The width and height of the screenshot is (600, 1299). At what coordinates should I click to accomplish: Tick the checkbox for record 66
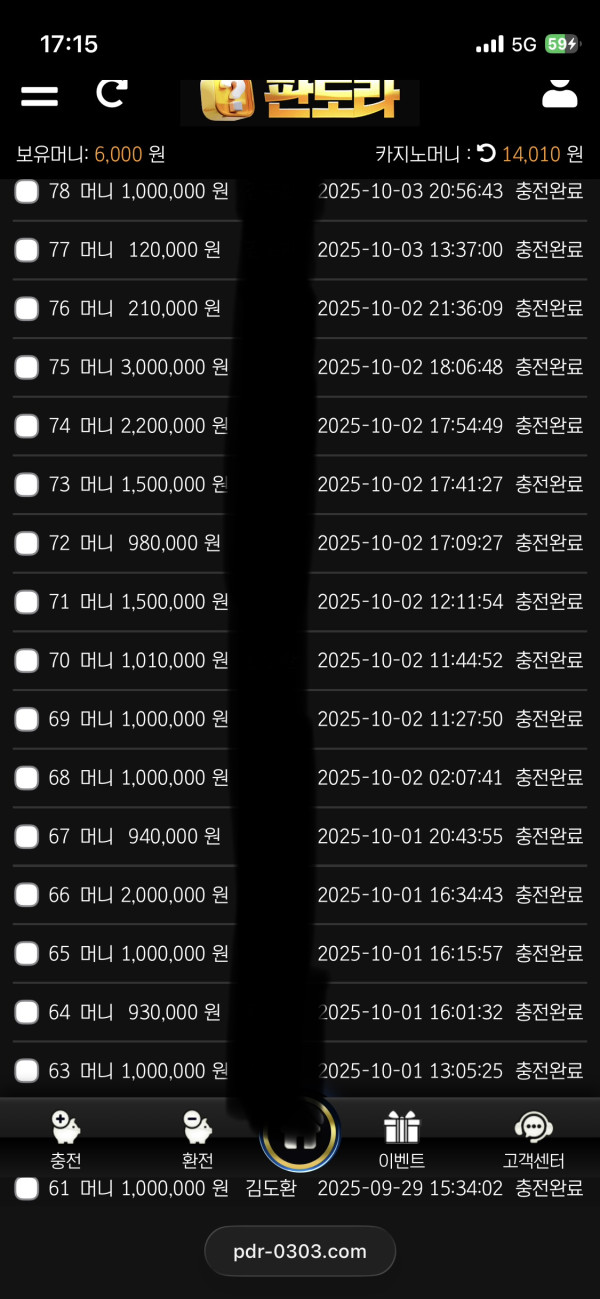coord(27,896)
